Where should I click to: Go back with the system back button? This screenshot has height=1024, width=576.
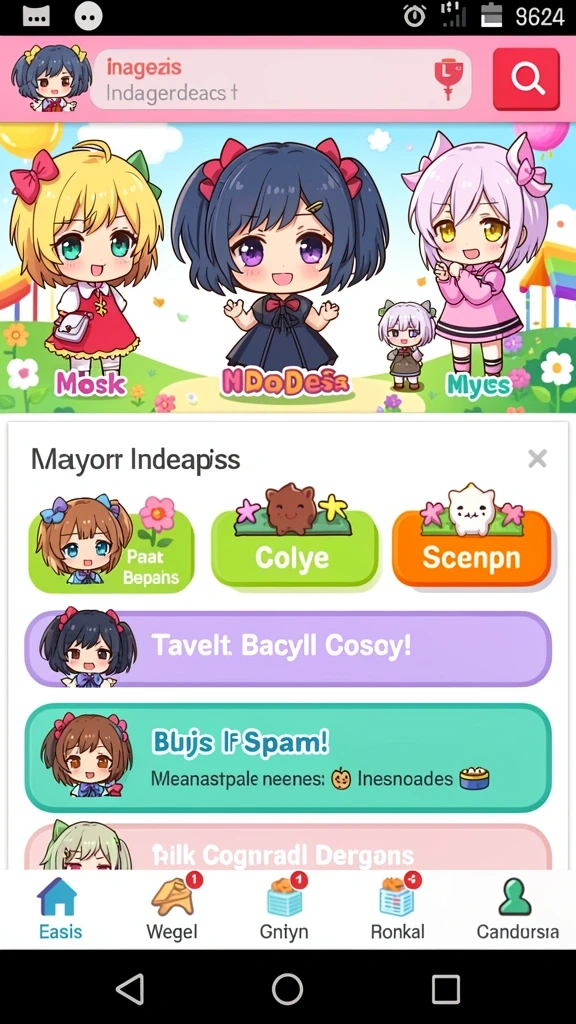click(x=130, y=989)
